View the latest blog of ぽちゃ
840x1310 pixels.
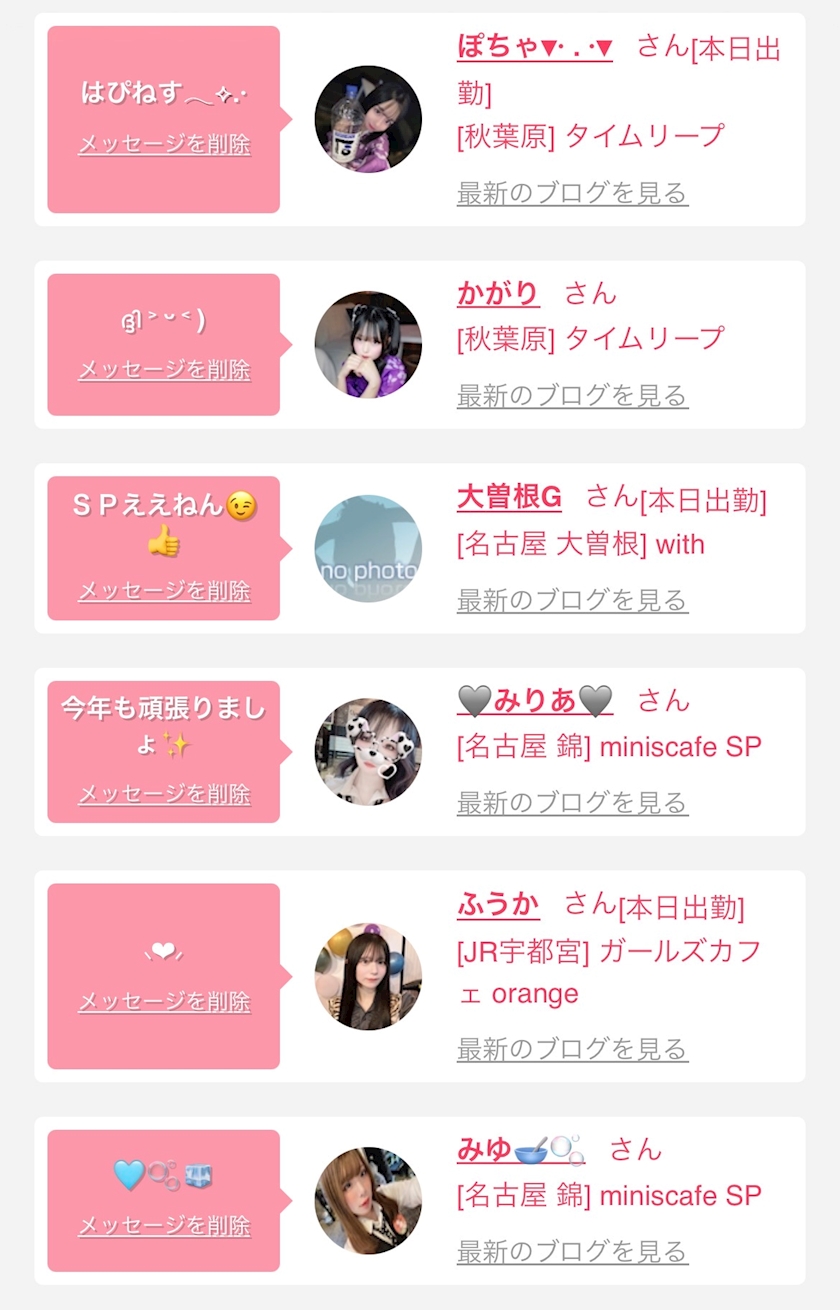[572, 193]
